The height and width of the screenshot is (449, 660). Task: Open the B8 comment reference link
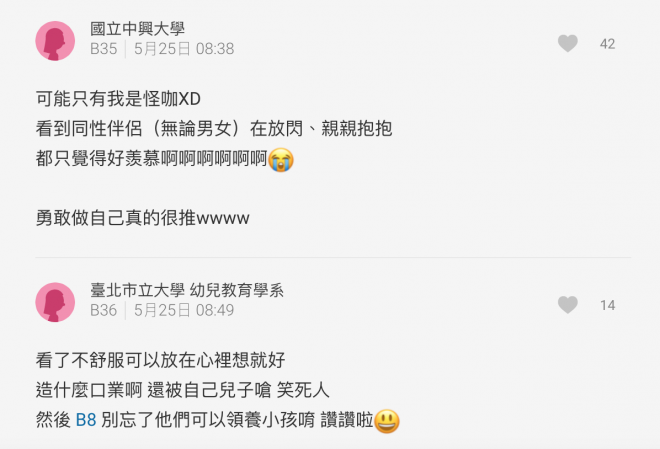coord(86,421)
